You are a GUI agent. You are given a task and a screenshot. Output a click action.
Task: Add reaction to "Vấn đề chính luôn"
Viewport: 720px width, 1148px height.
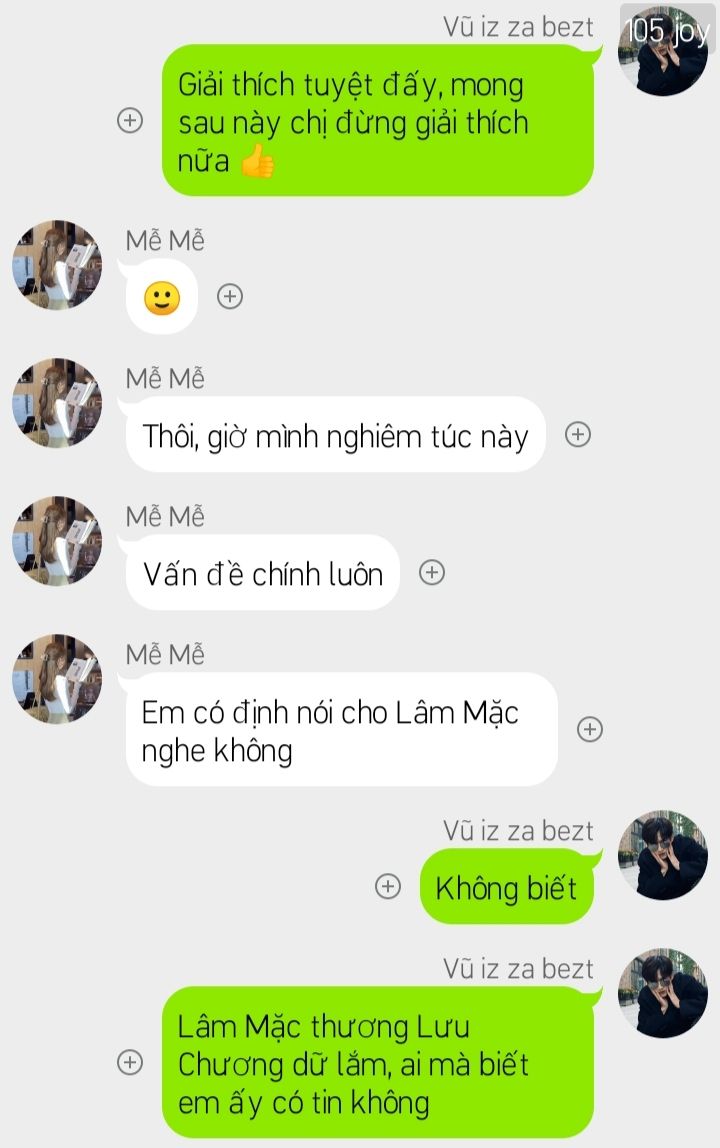pyautogui.click(x=431, y=572)
